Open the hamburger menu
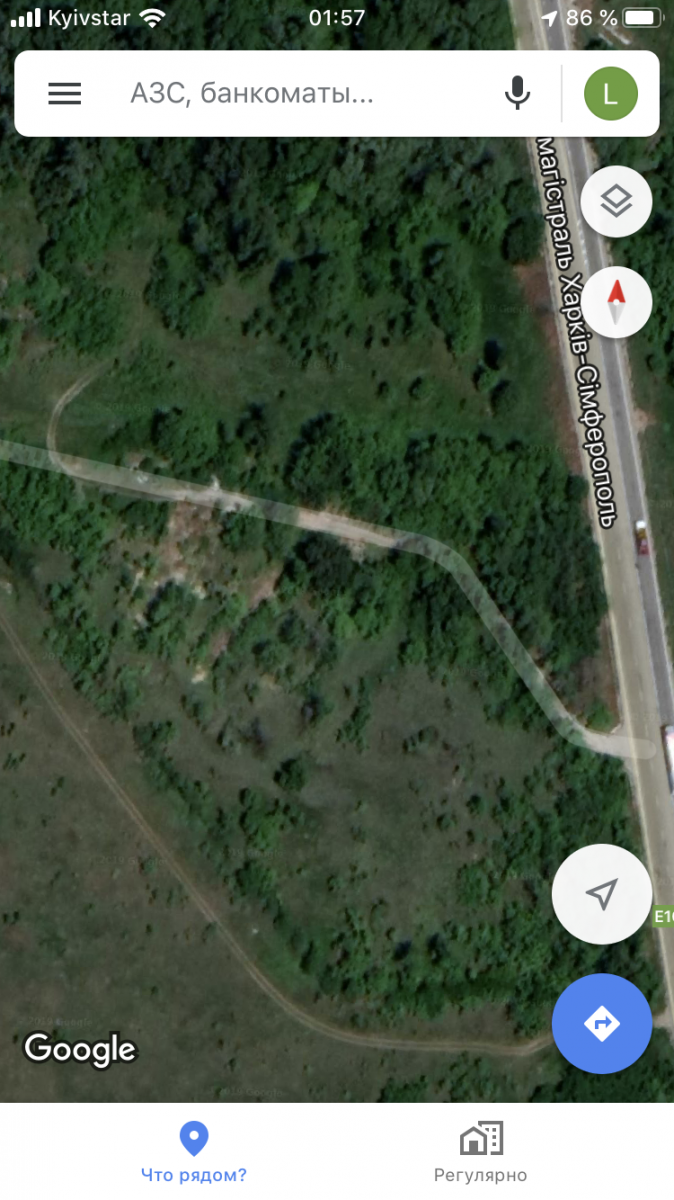This screenshot has height=1200, width=674. point(65,94)
